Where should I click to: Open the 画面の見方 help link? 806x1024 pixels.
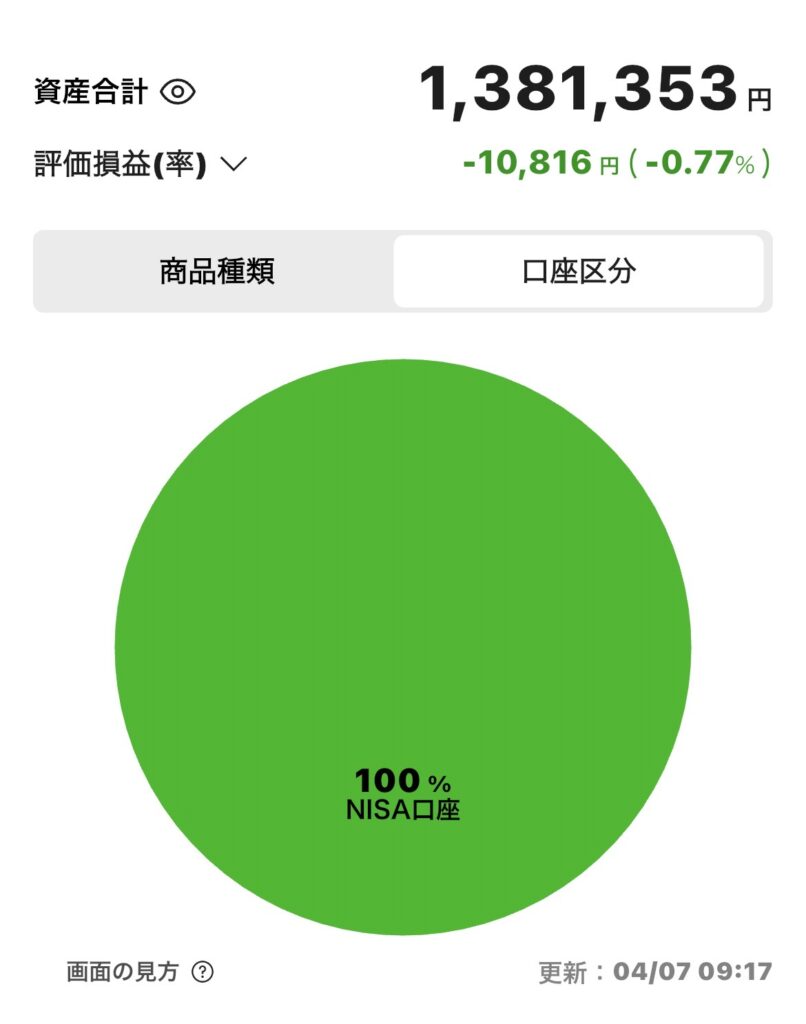pos(140,971)
